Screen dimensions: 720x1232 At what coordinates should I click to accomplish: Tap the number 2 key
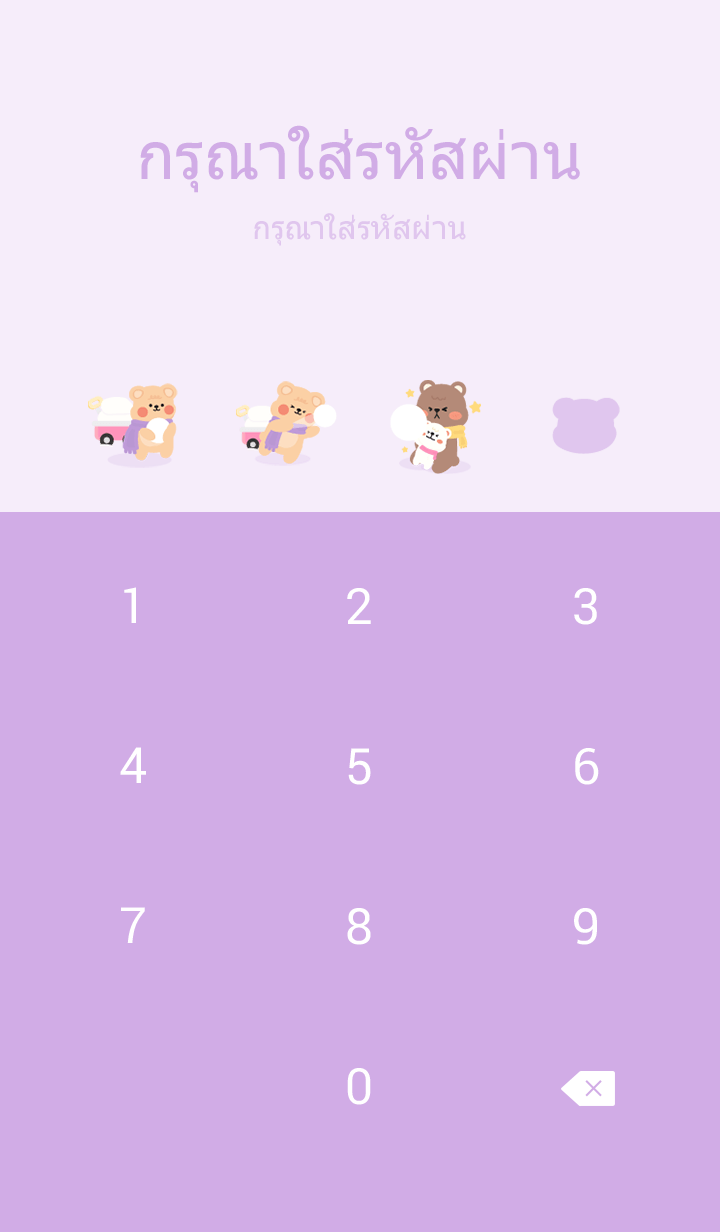click(x=359, y=607)
